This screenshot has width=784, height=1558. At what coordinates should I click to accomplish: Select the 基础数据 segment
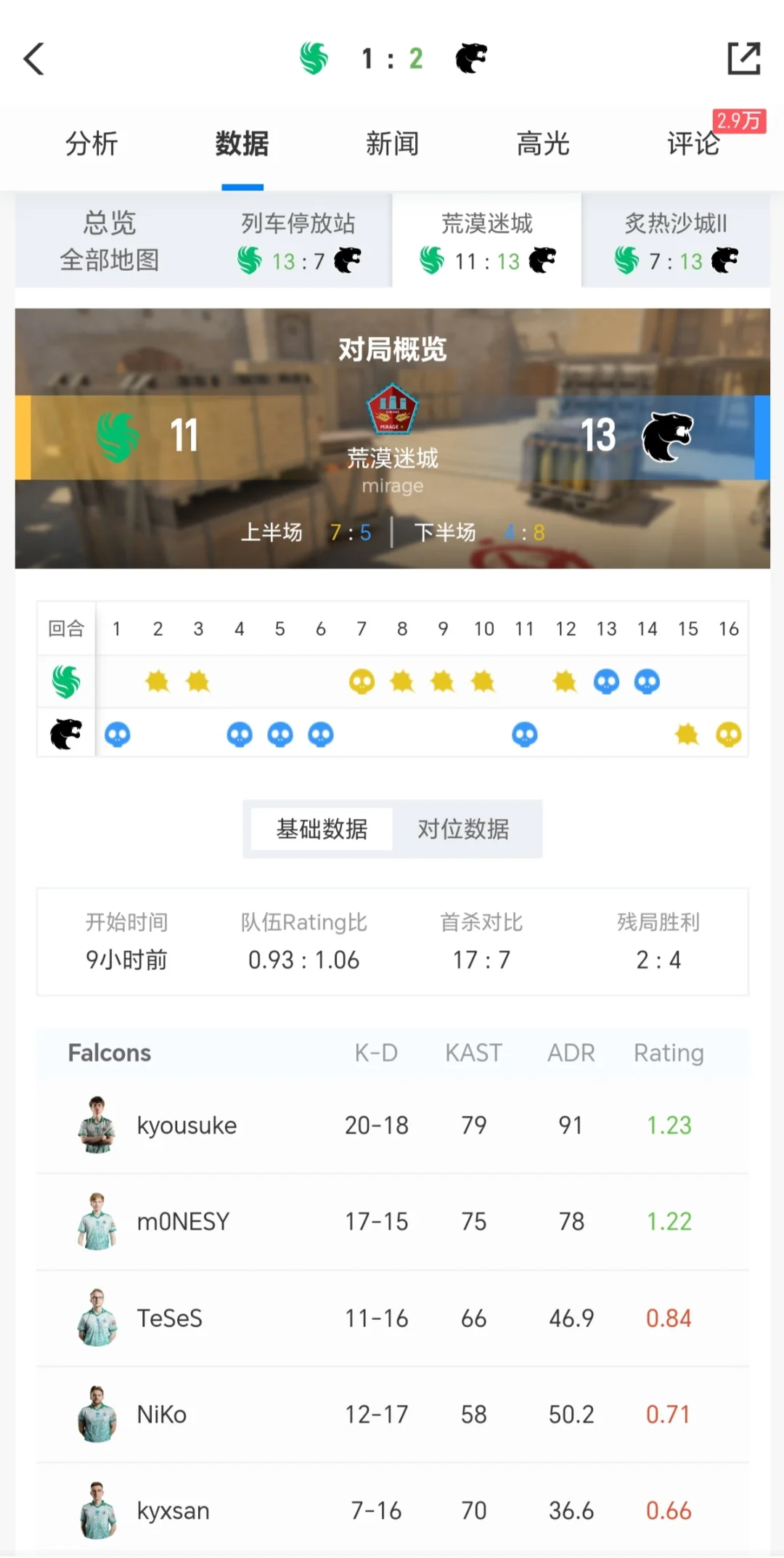(x=322, y=829)
